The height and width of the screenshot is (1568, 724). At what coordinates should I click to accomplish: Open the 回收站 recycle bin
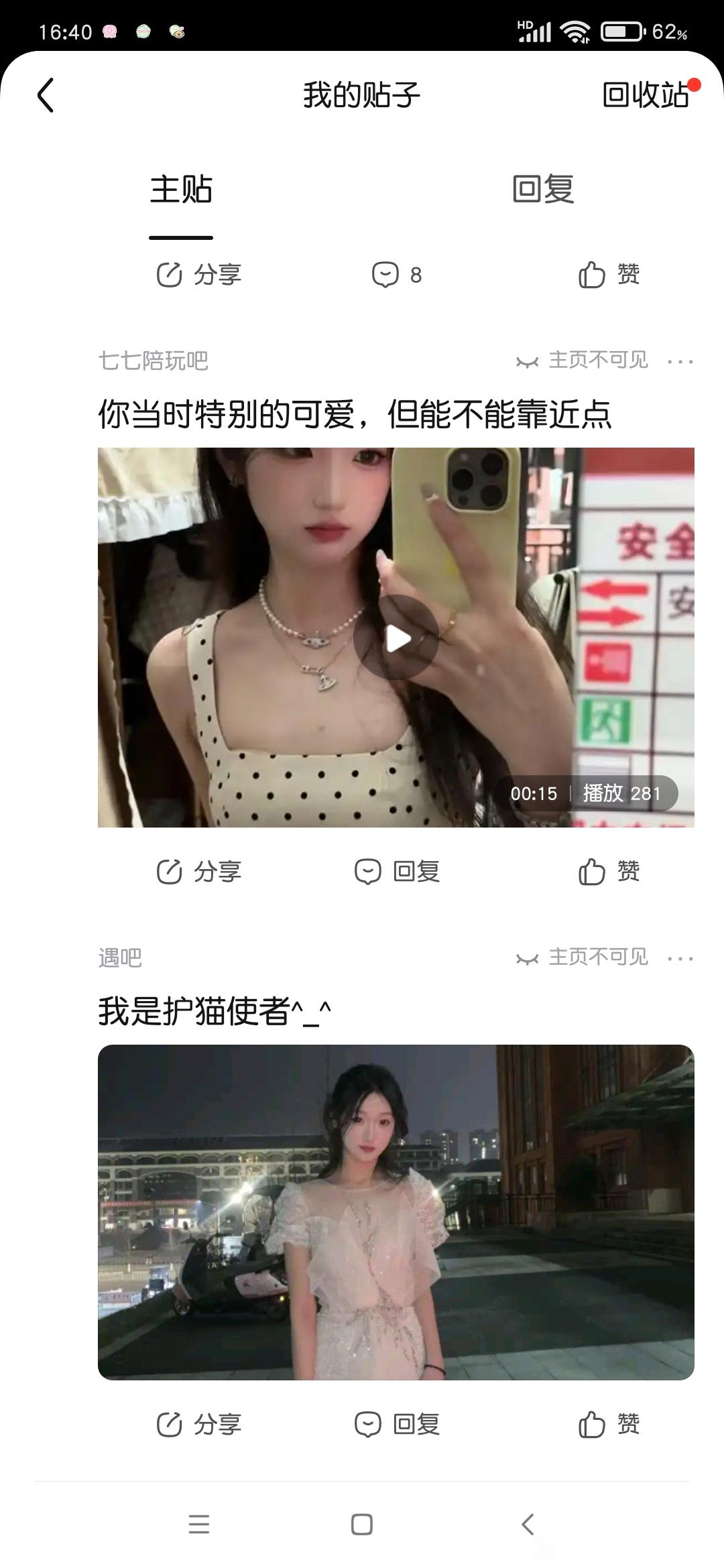(x=645, y=95)
